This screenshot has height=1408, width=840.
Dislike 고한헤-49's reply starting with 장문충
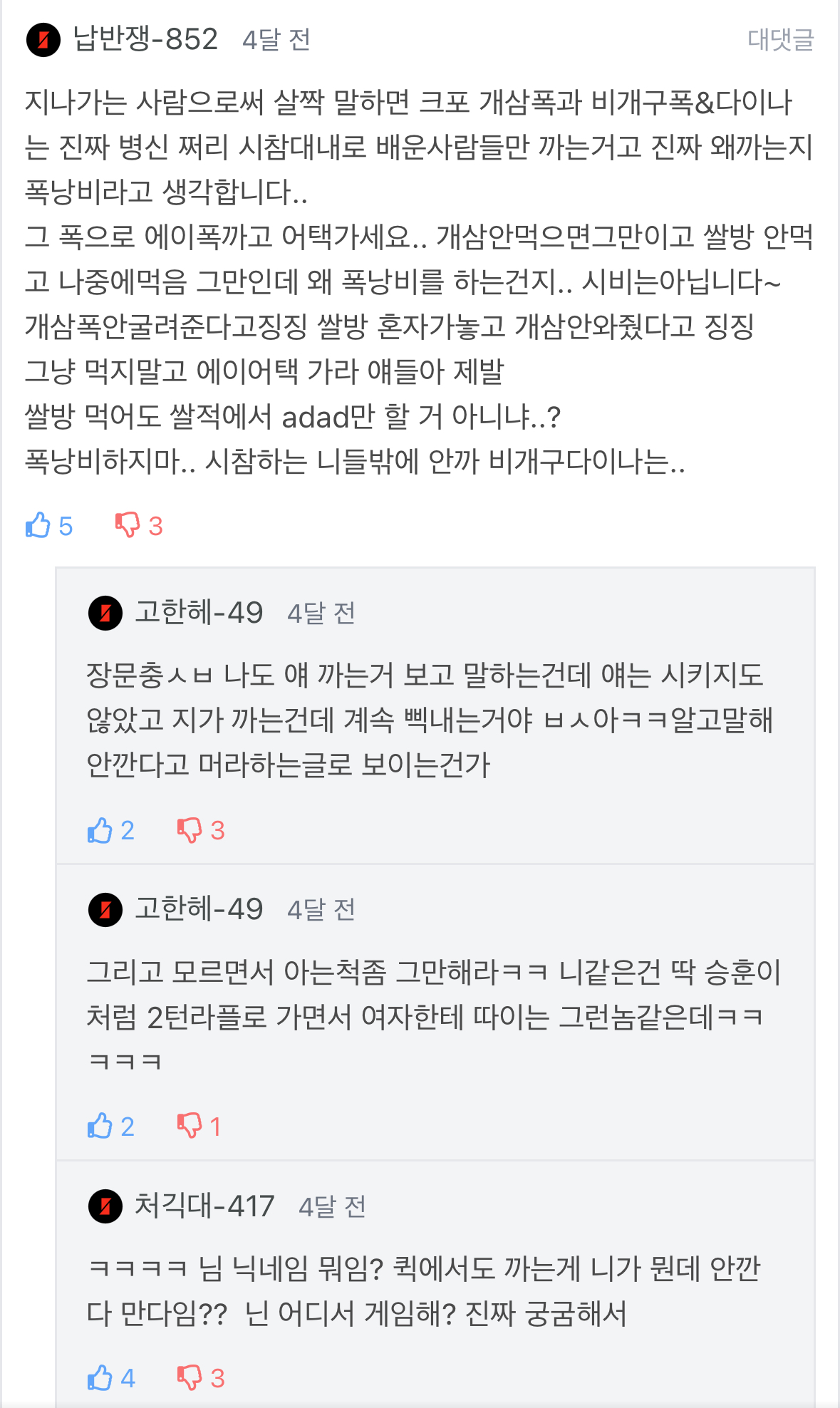click(x=190, y=830)
